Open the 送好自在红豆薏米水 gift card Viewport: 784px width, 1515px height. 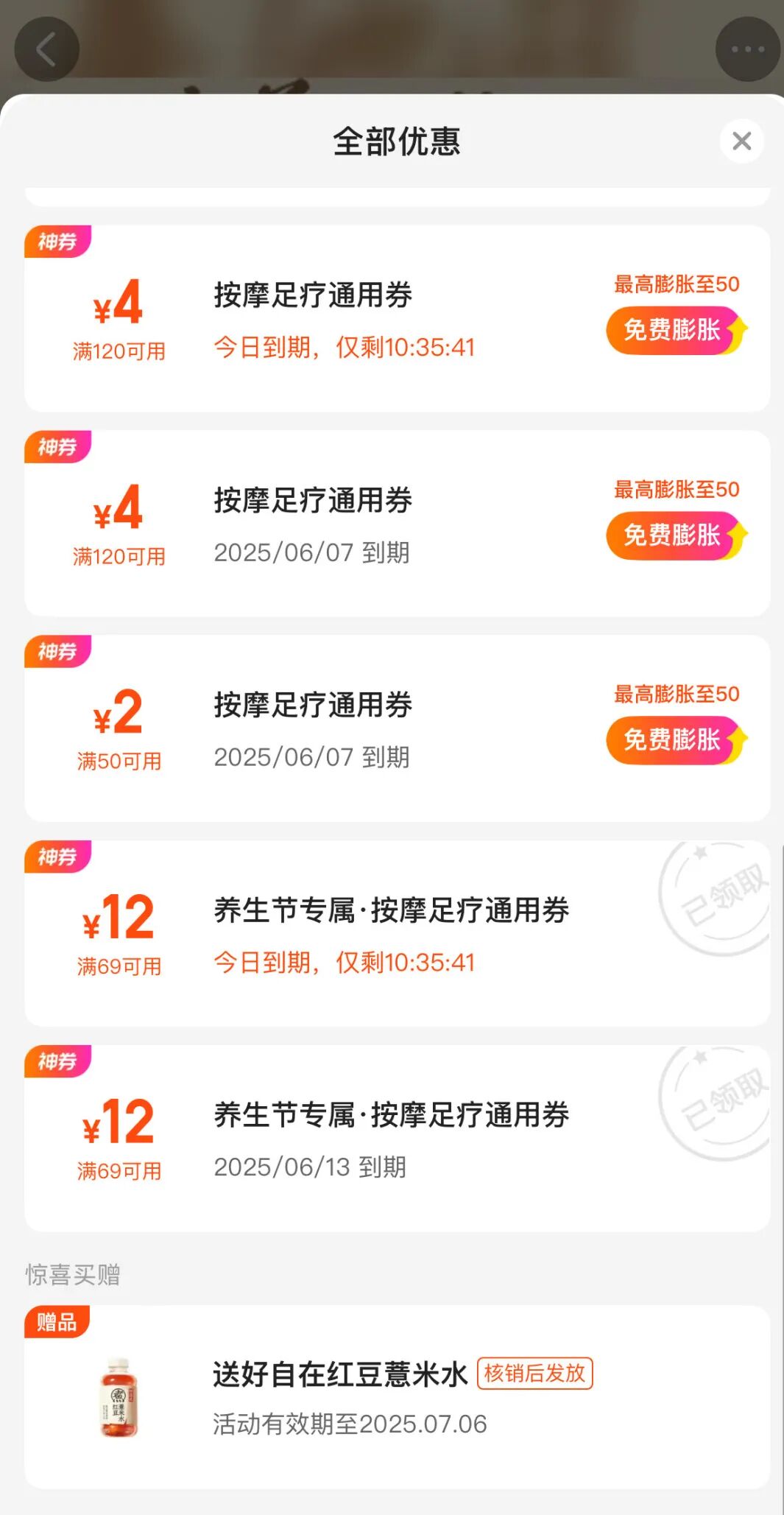398,1397
